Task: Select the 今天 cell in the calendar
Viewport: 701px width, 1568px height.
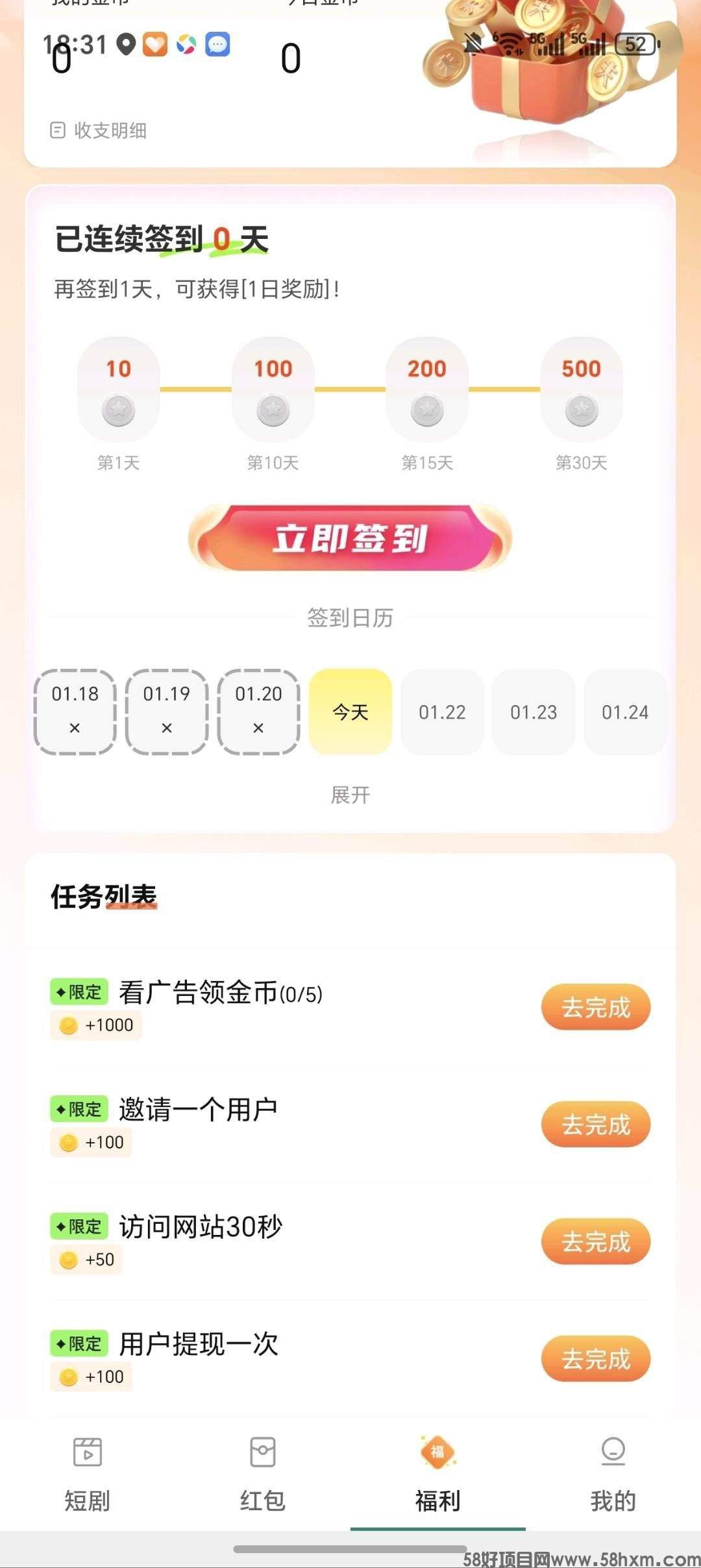Action: (350, 712)
